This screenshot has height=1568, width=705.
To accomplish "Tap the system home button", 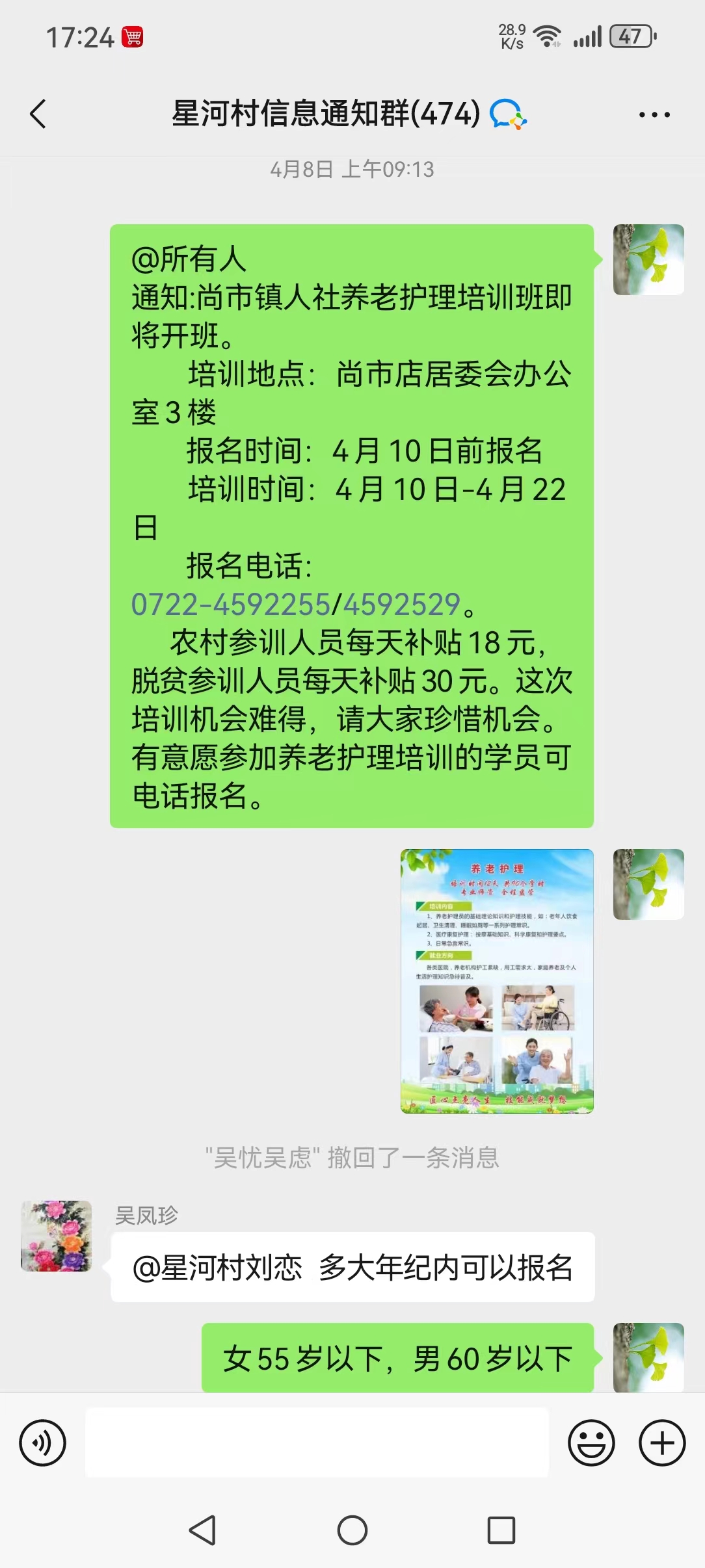I will [x=352, y=1530].
